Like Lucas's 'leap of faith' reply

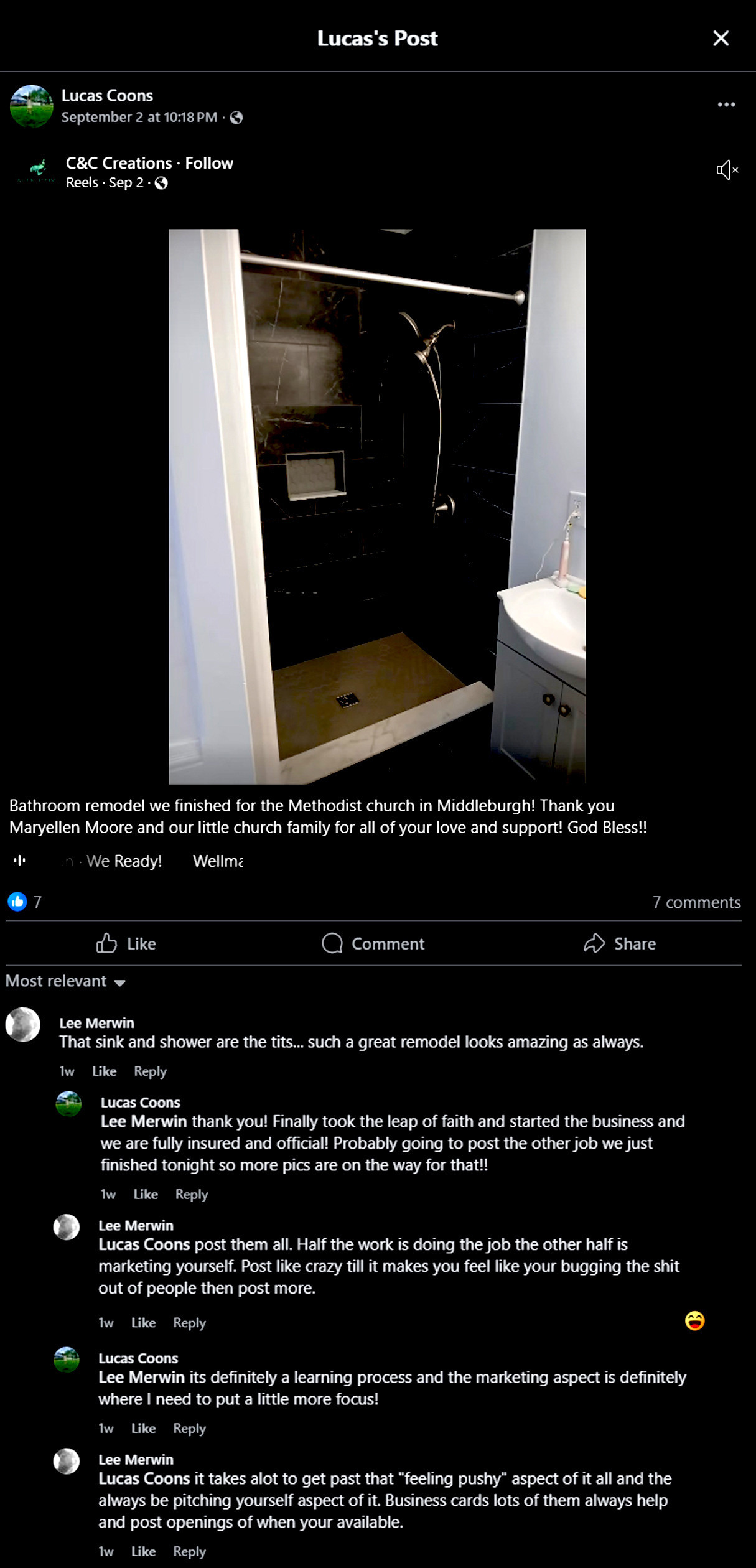pos(145,1194)
